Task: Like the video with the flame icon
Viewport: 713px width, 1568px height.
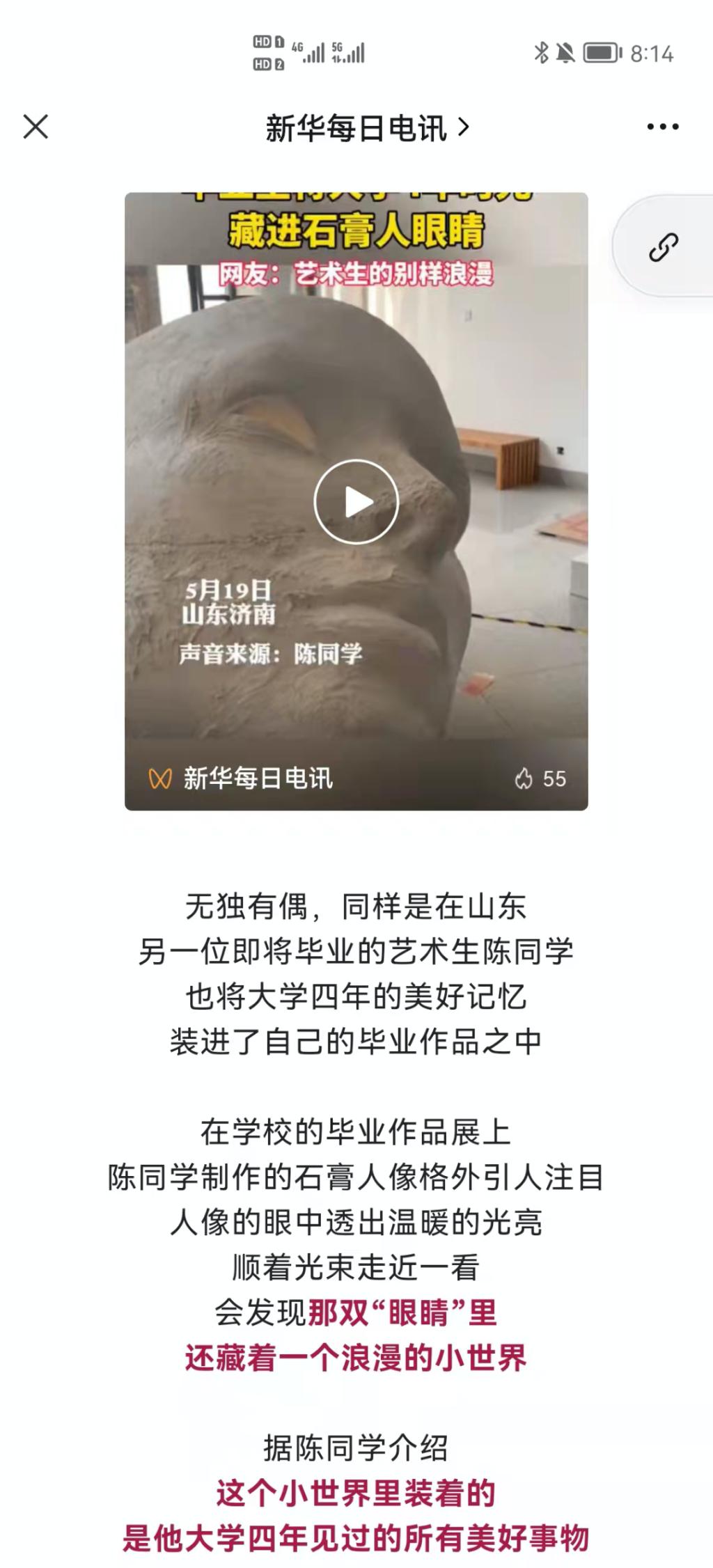Action: 540,778
